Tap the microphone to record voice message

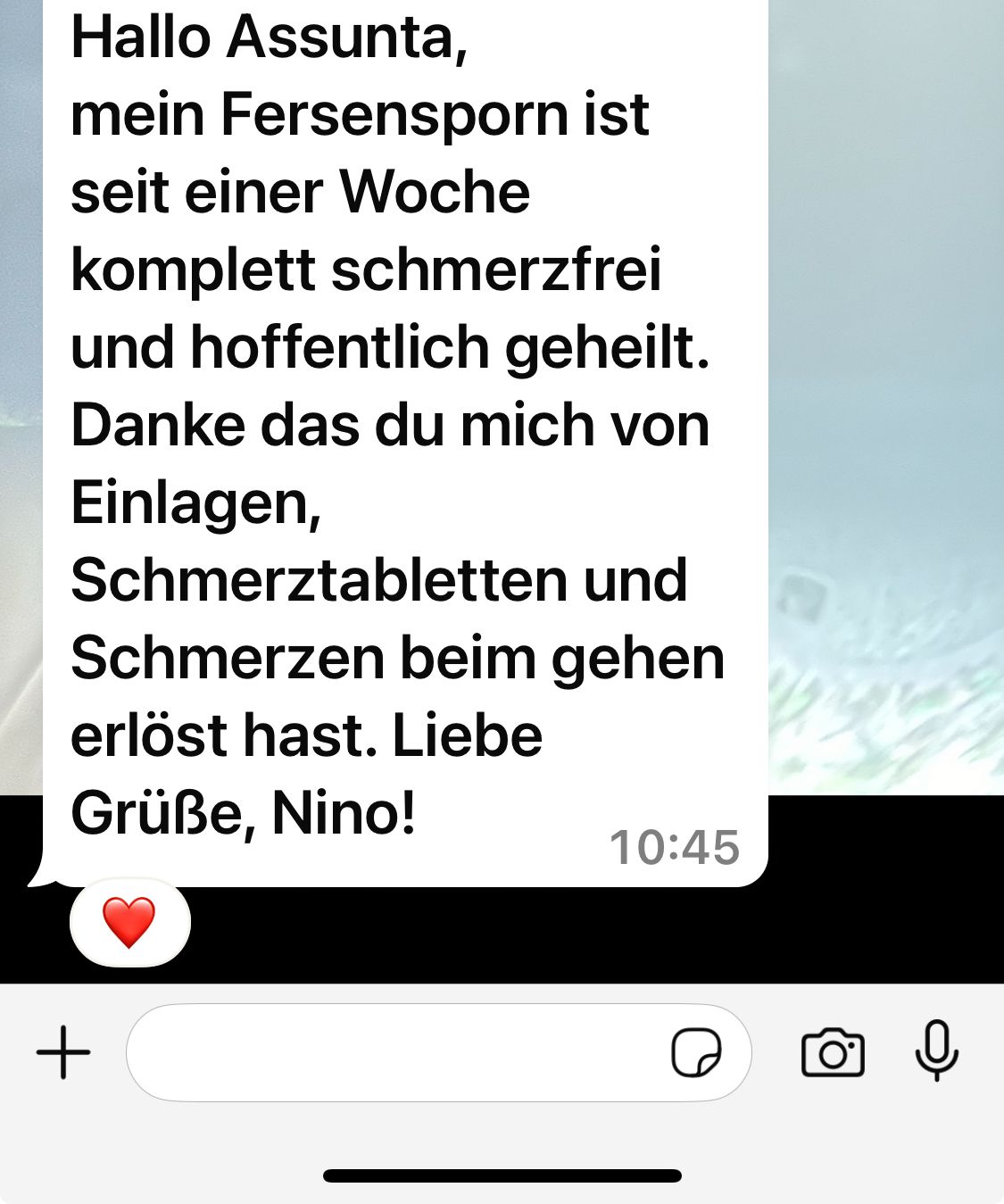[x=936, y=1051]
